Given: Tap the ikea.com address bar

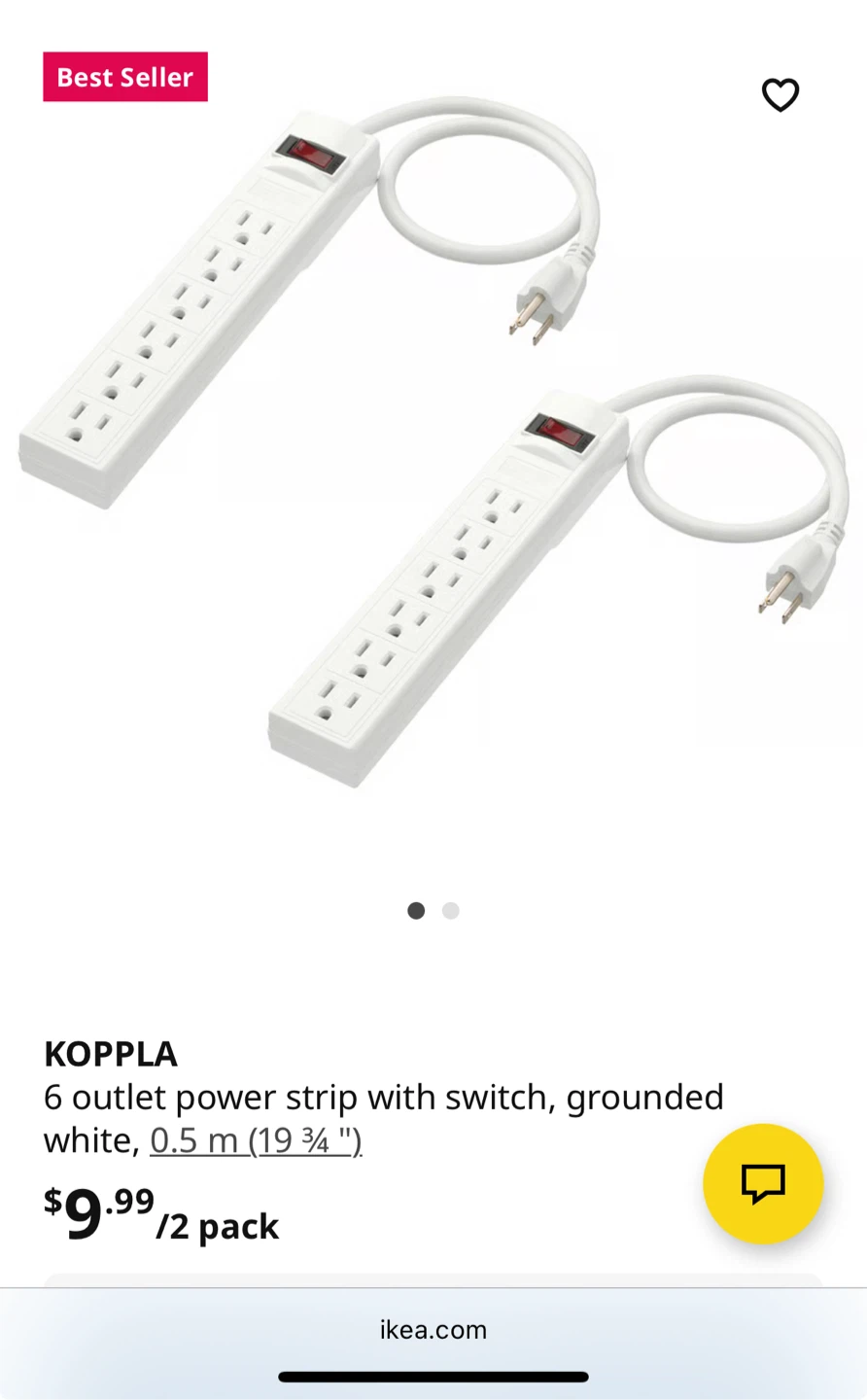Looking at the screenshot, I should click(433, 1330).
